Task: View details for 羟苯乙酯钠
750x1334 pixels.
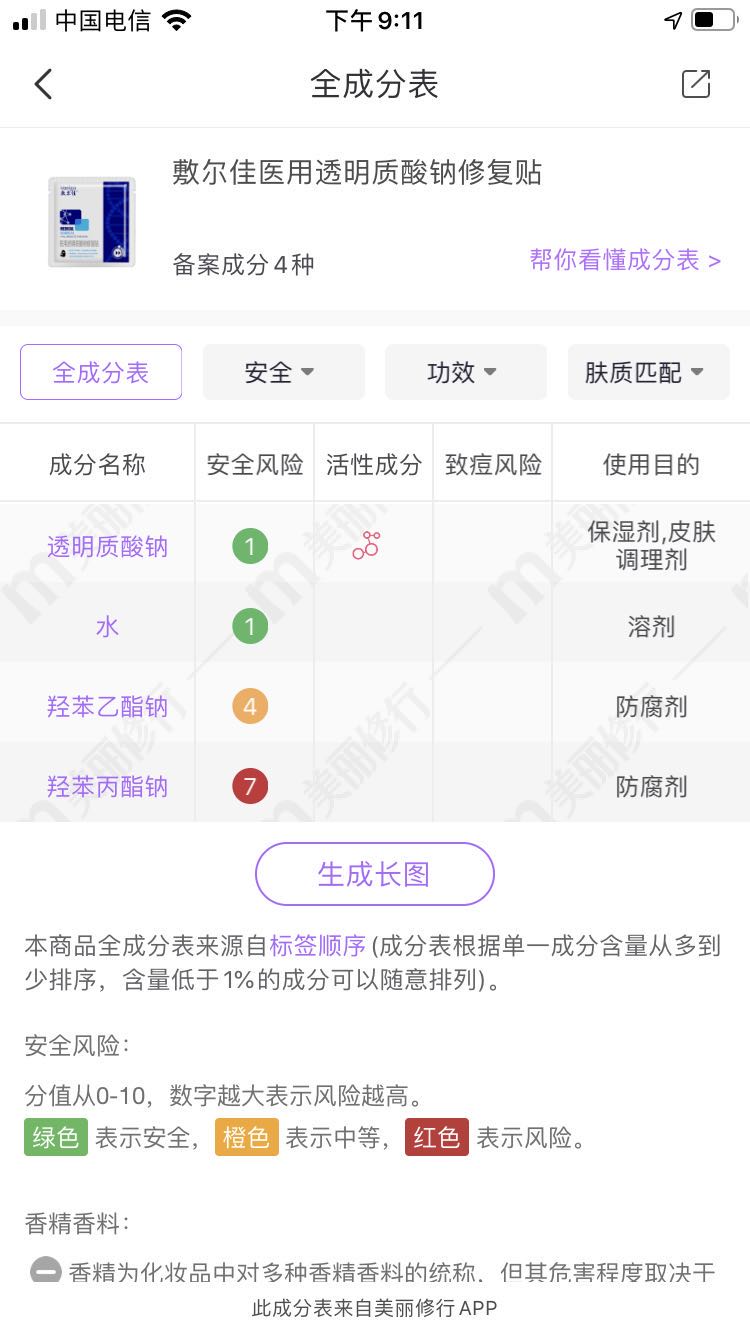Action: coord(107,706)
